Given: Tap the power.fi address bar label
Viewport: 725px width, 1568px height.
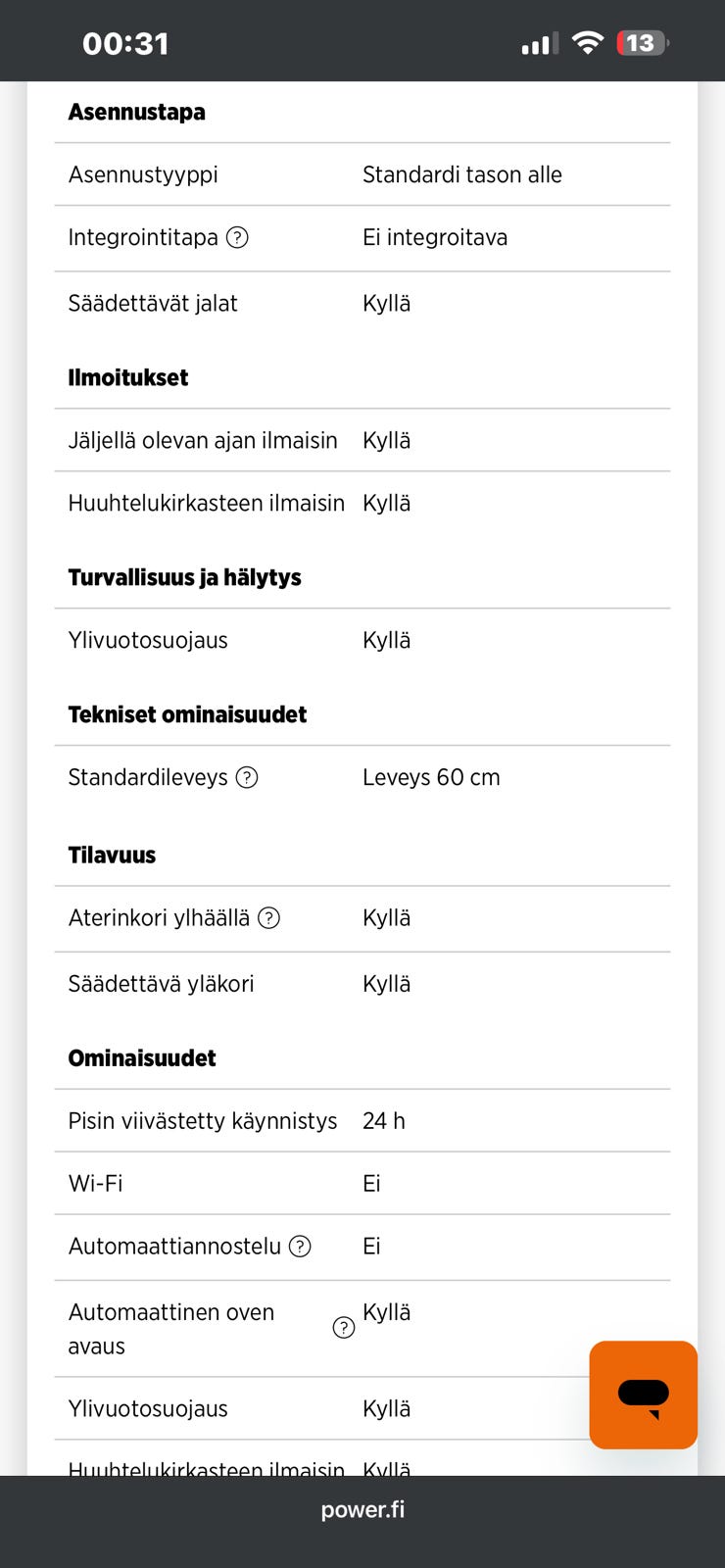Looking at the screenshot, I should 362,1509.
